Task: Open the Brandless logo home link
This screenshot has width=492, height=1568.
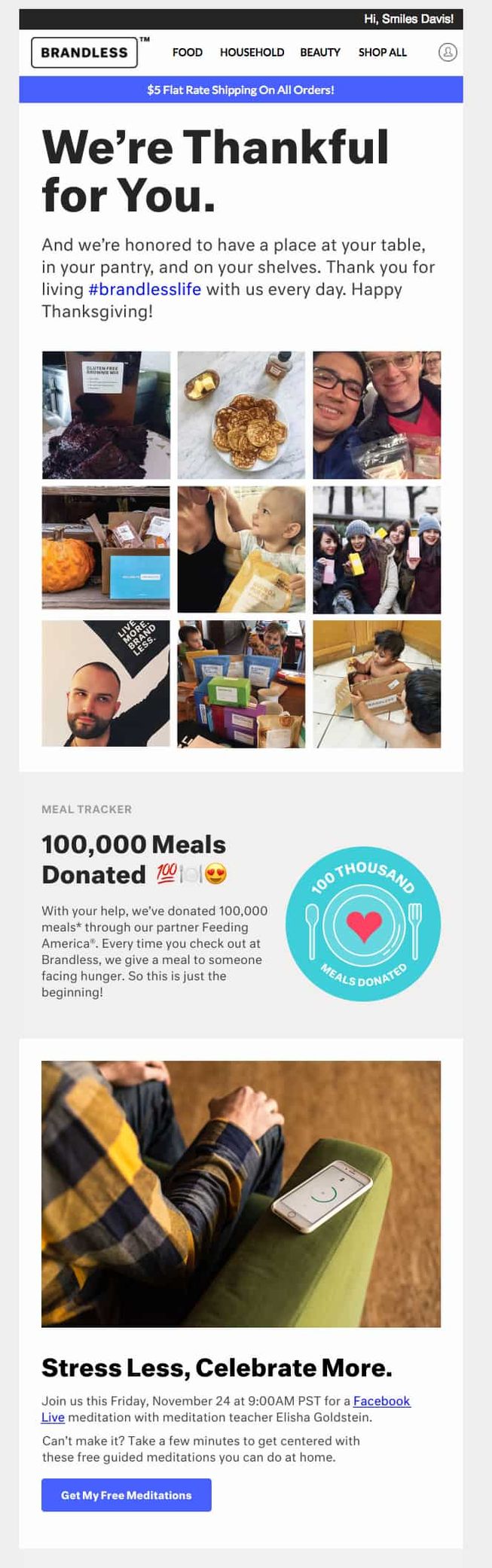Action: click(84, 53)
